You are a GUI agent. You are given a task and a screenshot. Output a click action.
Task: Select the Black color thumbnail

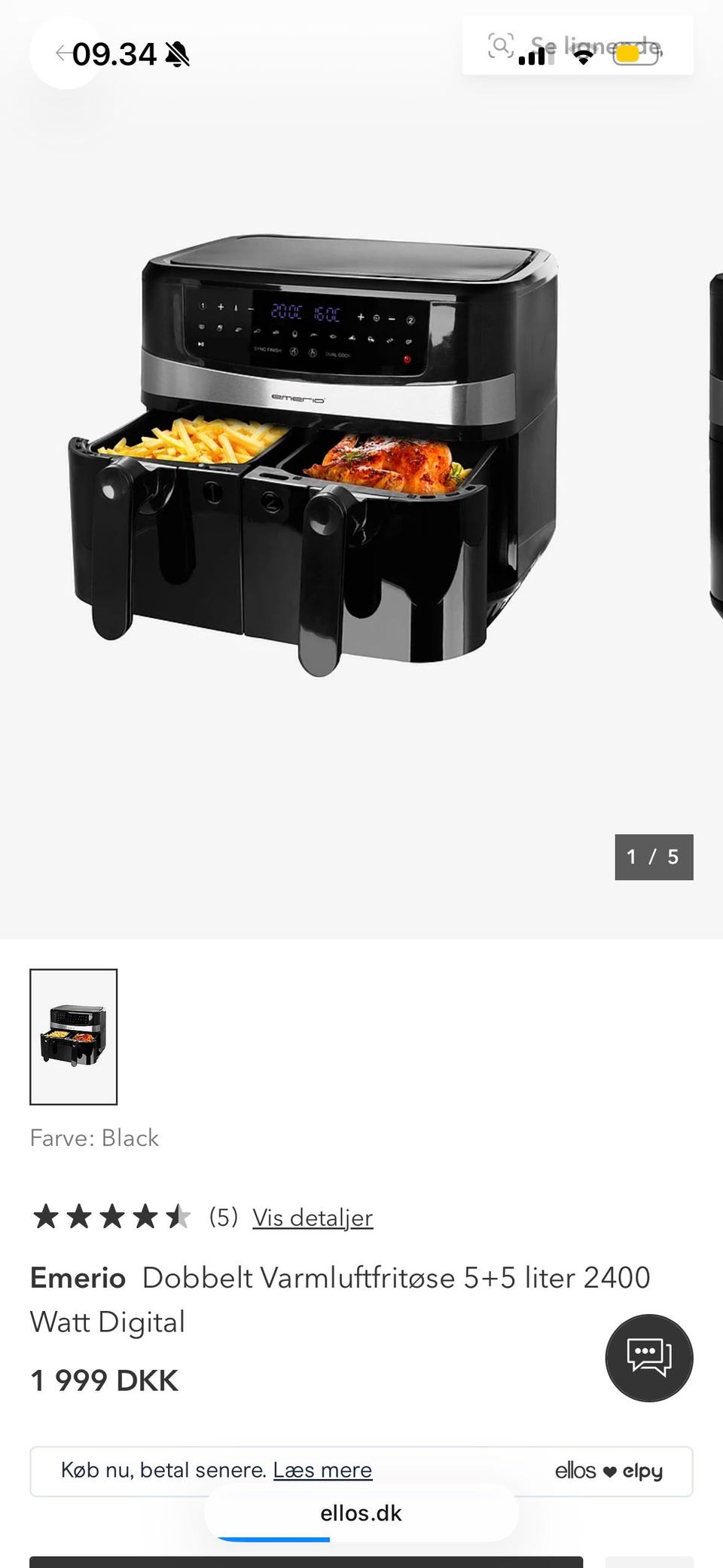click(74, 1037)
